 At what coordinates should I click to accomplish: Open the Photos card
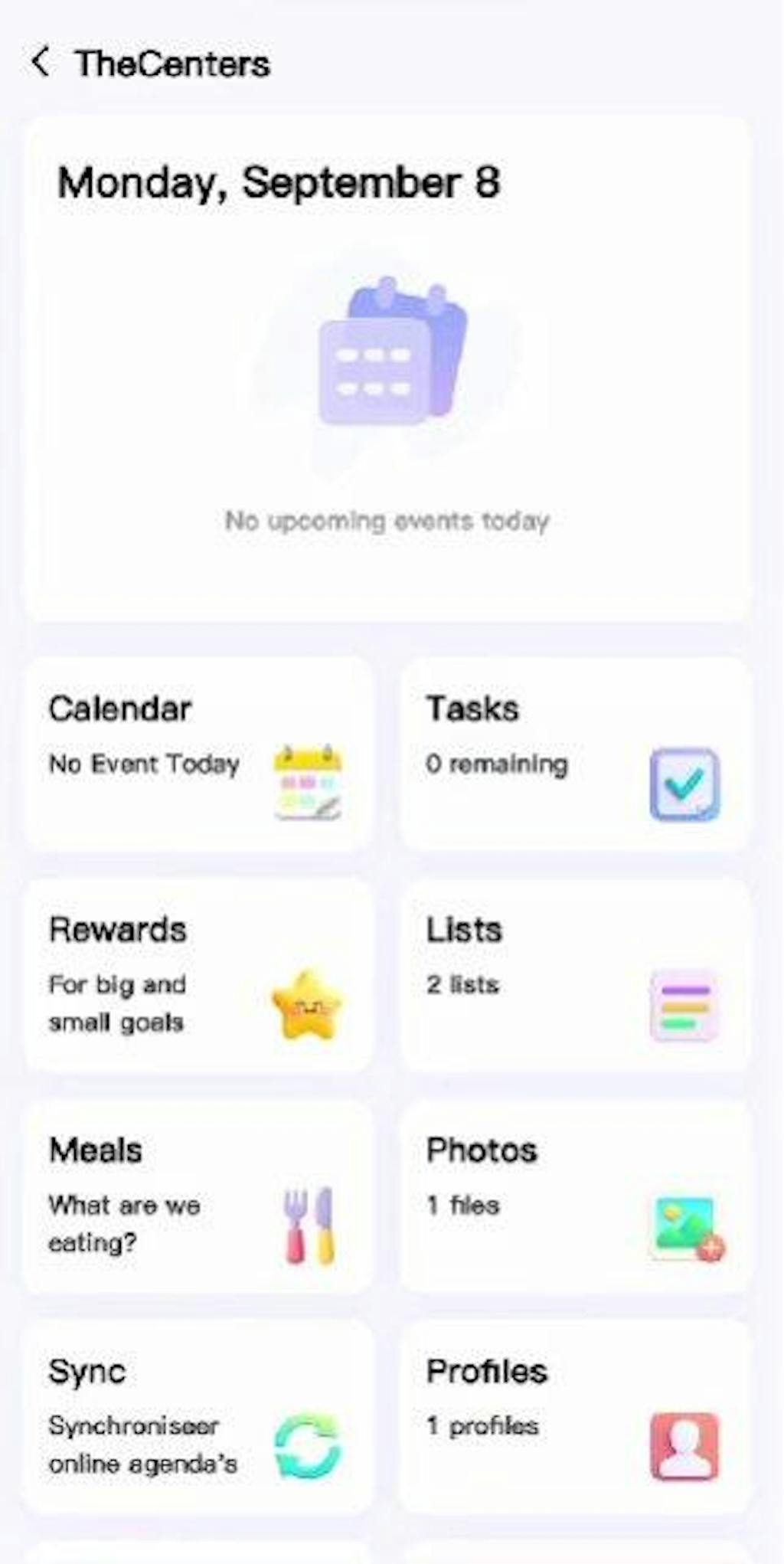point(574,1196)
